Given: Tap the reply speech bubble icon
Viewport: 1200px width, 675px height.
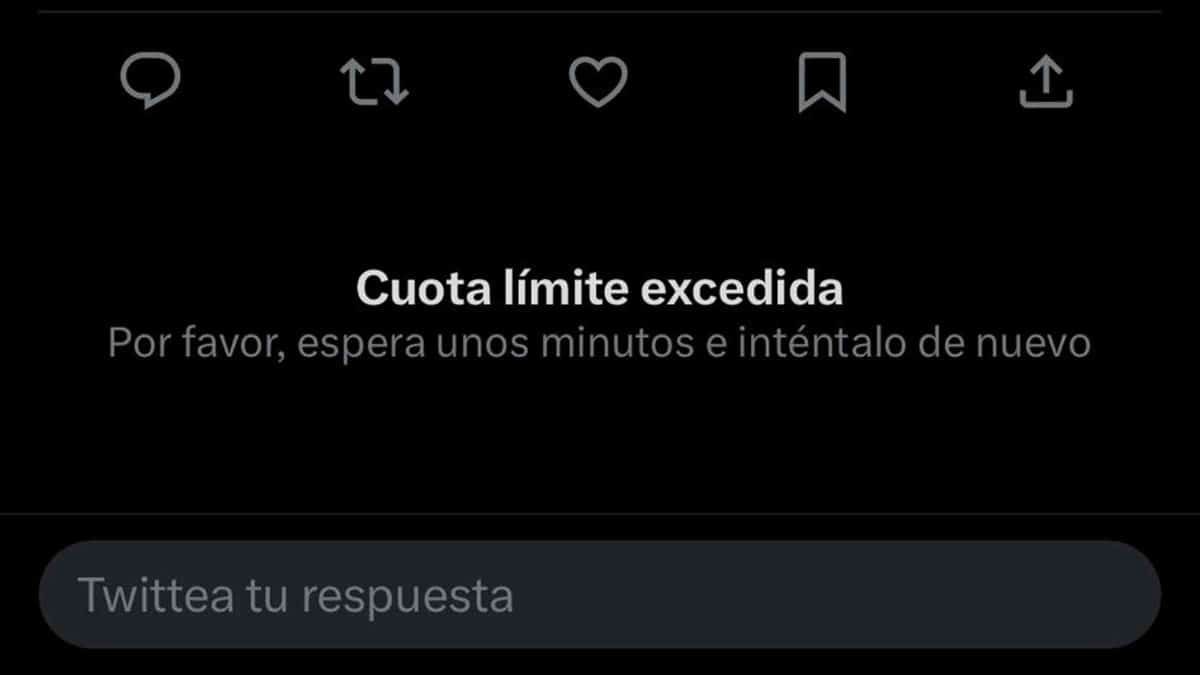Looking at the screenshot, I should tap(150, 81).
